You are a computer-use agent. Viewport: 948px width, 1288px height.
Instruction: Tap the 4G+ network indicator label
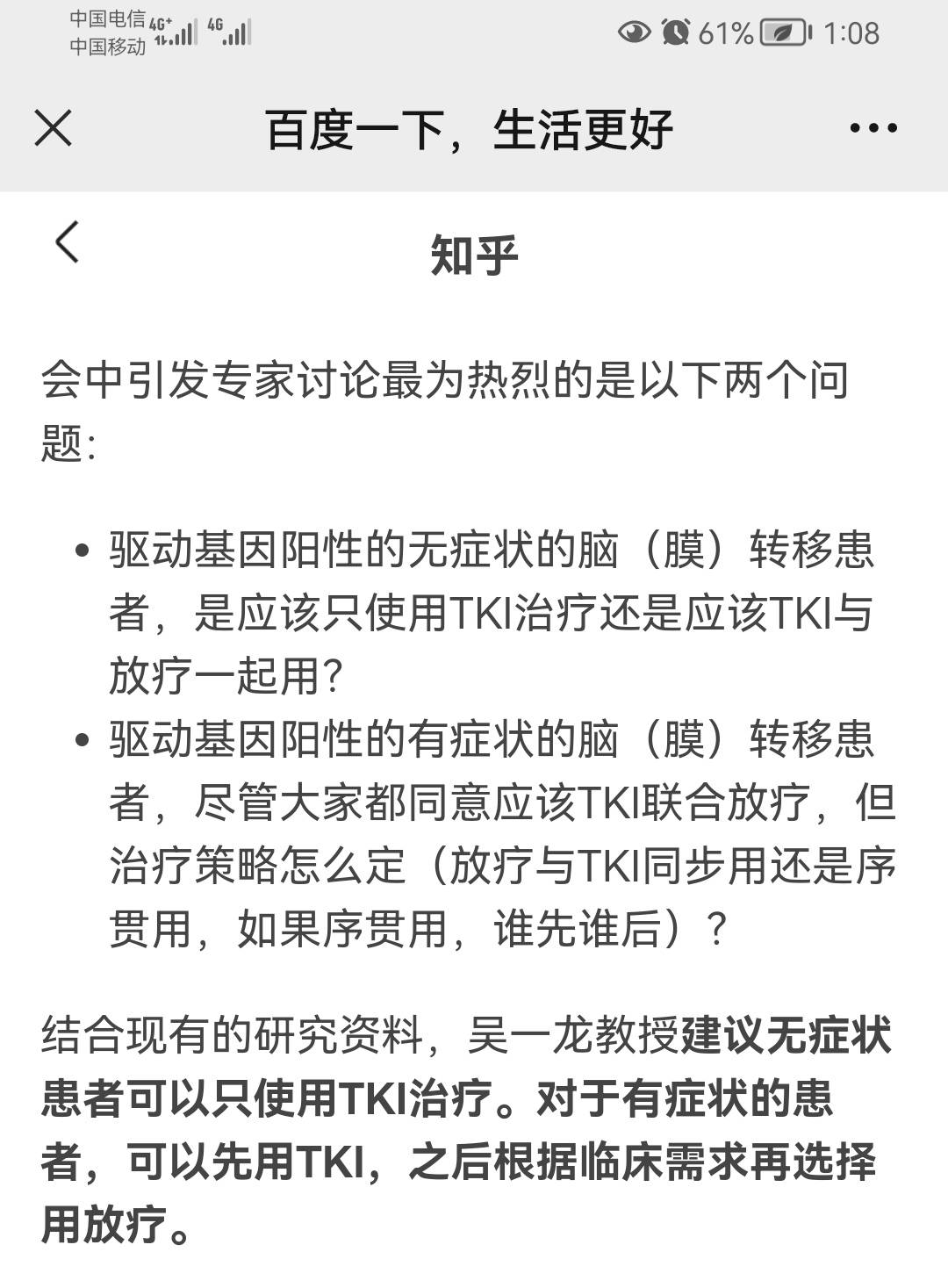point(161,23)
